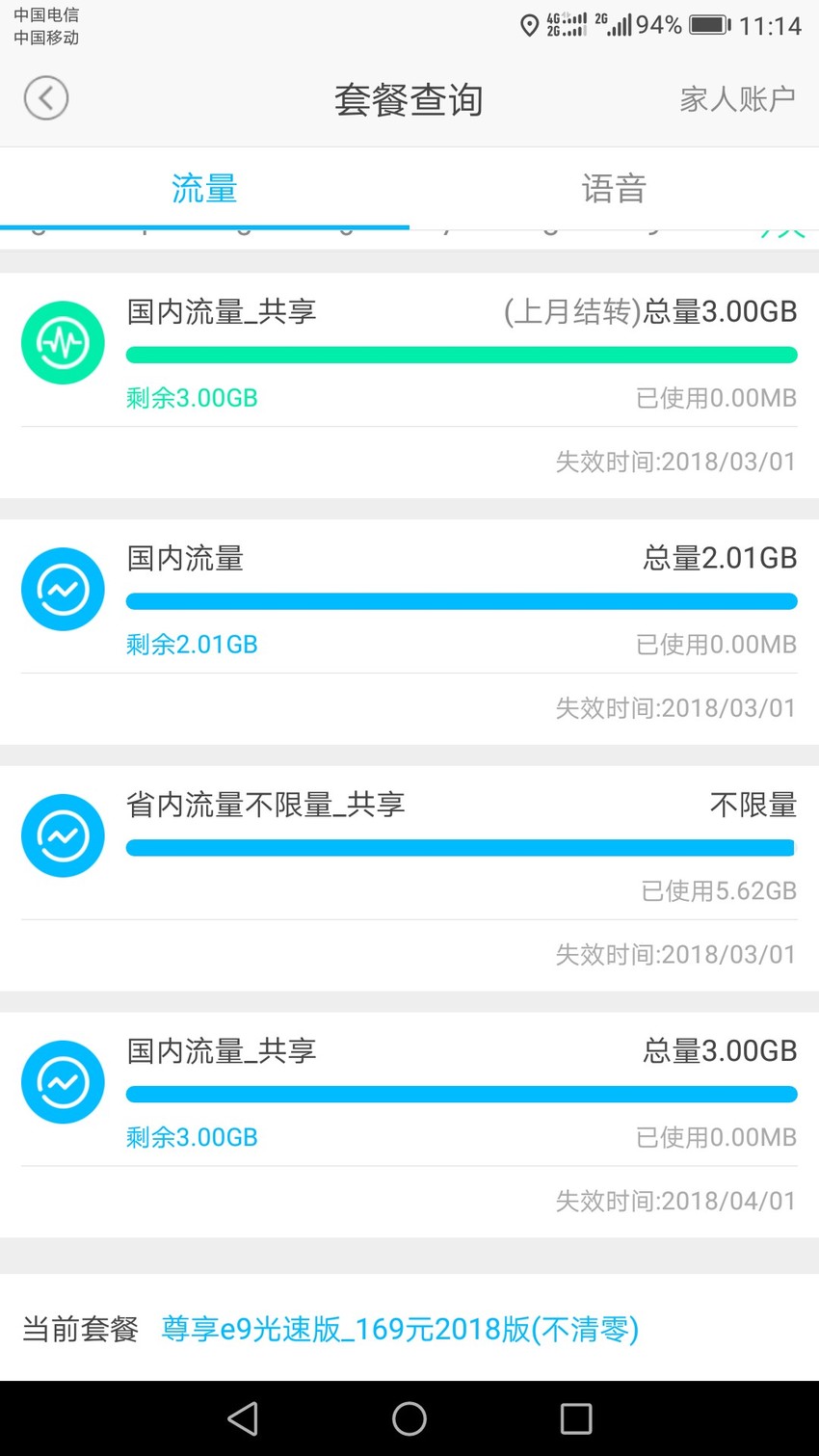
Task: Open current plan 尊享e9光速版 link
Action: pos(400,1329)
